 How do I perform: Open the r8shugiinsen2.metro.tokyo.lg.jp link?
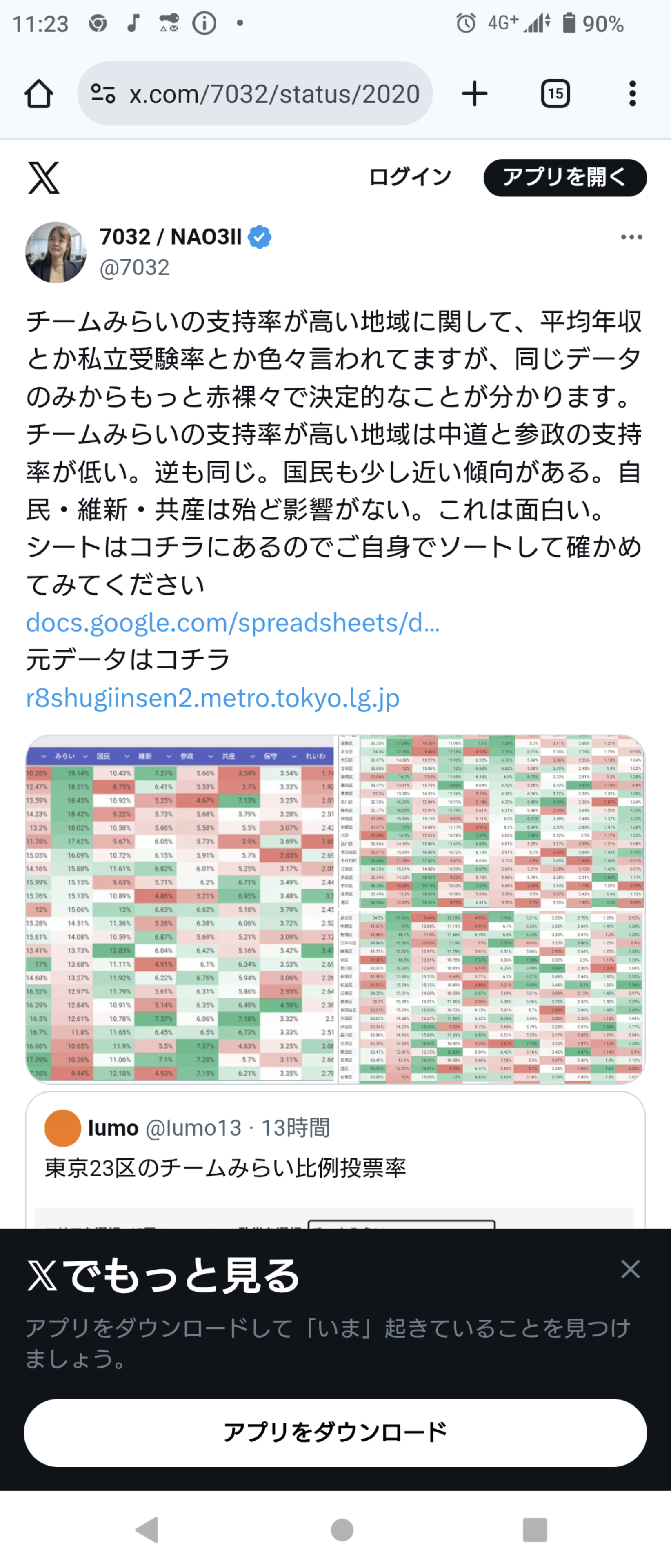pos(212,697)
